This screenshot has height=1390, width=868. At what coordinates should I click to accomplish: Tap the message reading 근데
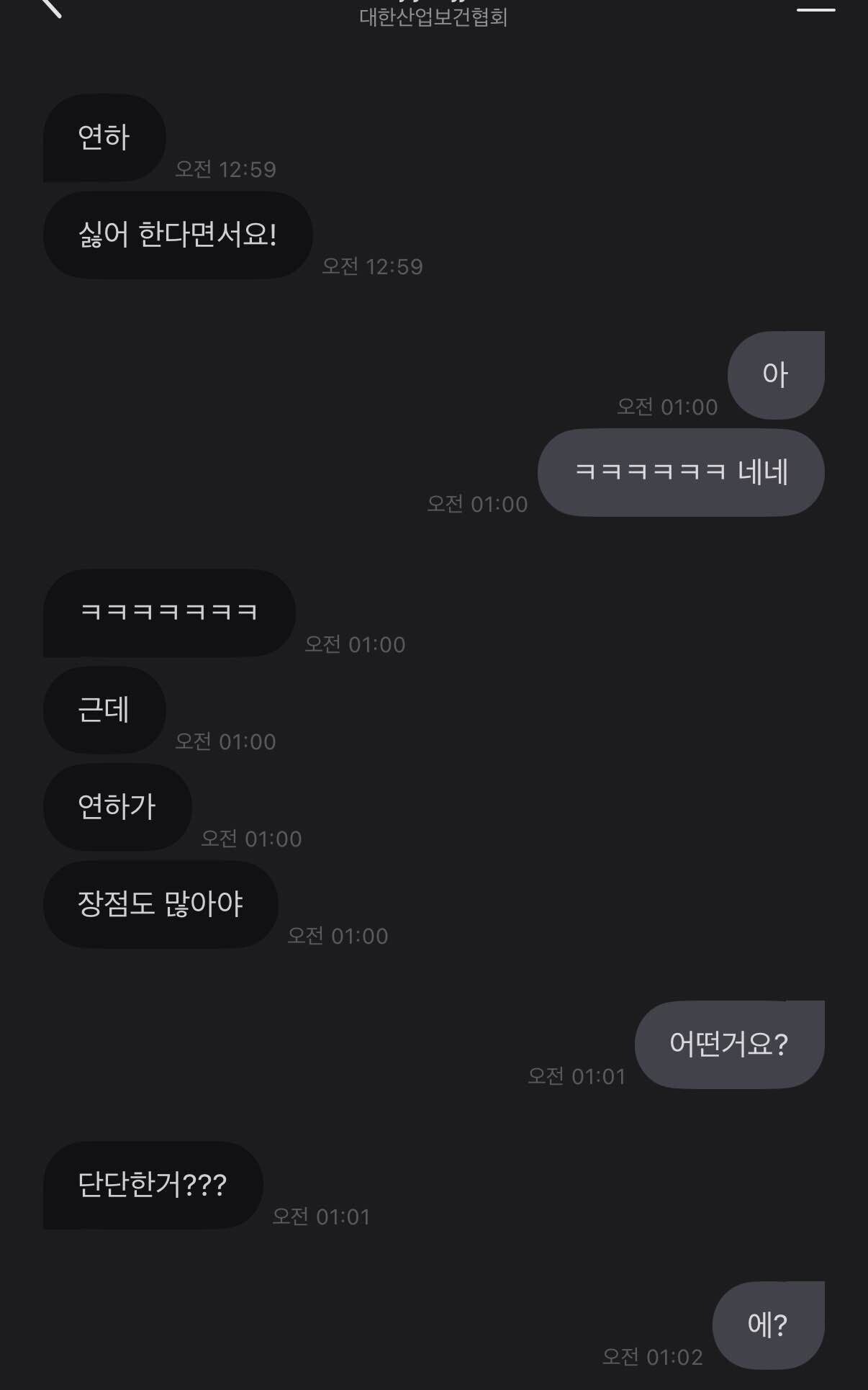(x=104, y=710)
